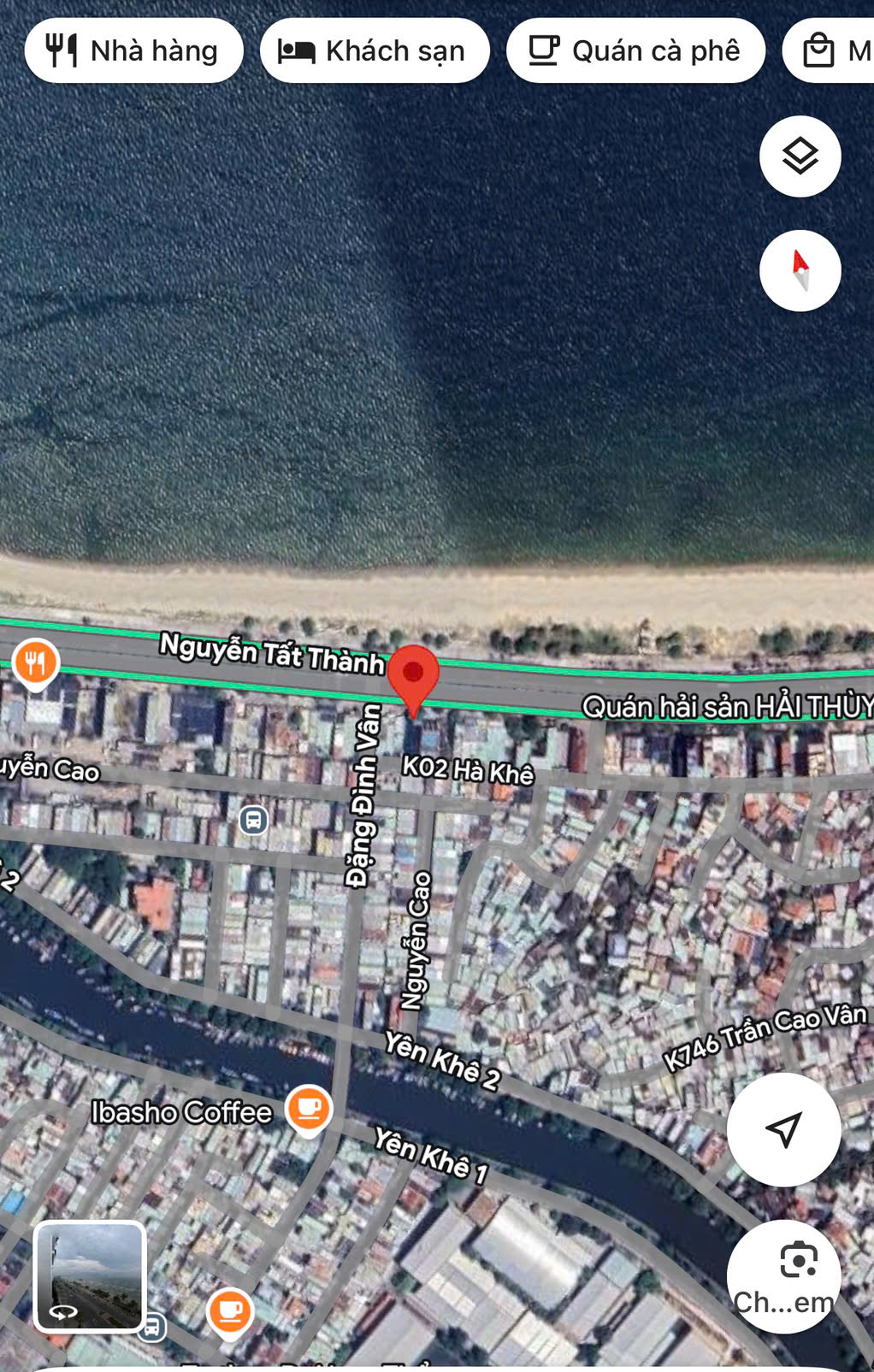The width and height of the screenshot is (874, 1372).
Task: Tap the compass to reset north
Action: 800,270
